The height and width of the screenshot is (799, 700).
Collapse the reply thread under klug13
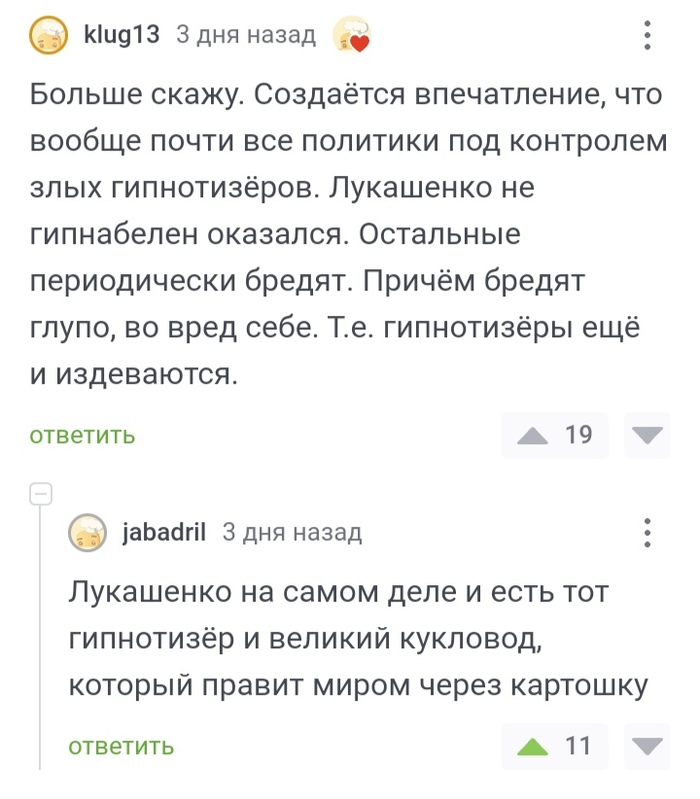(x=41, y=494)
